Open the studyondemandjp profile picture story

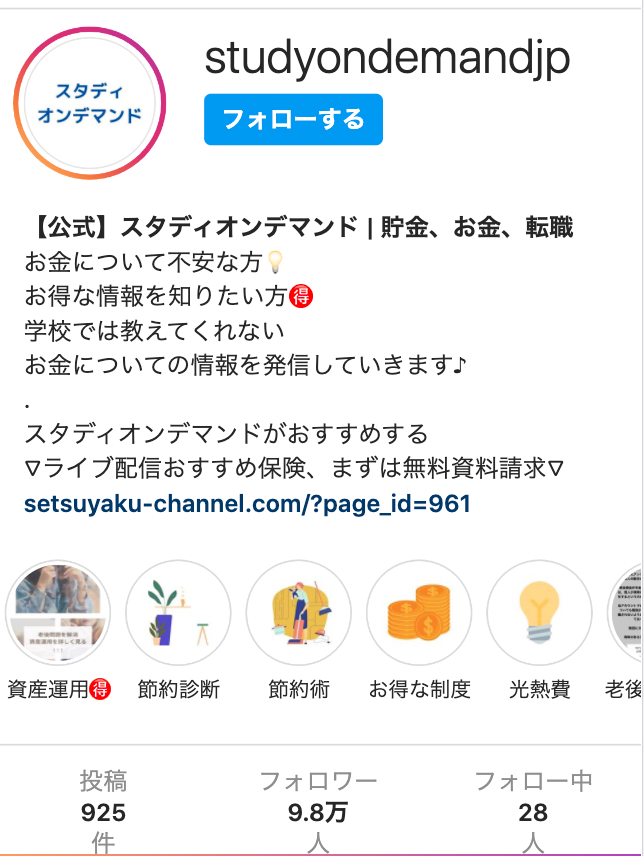(x=90, y=103)
